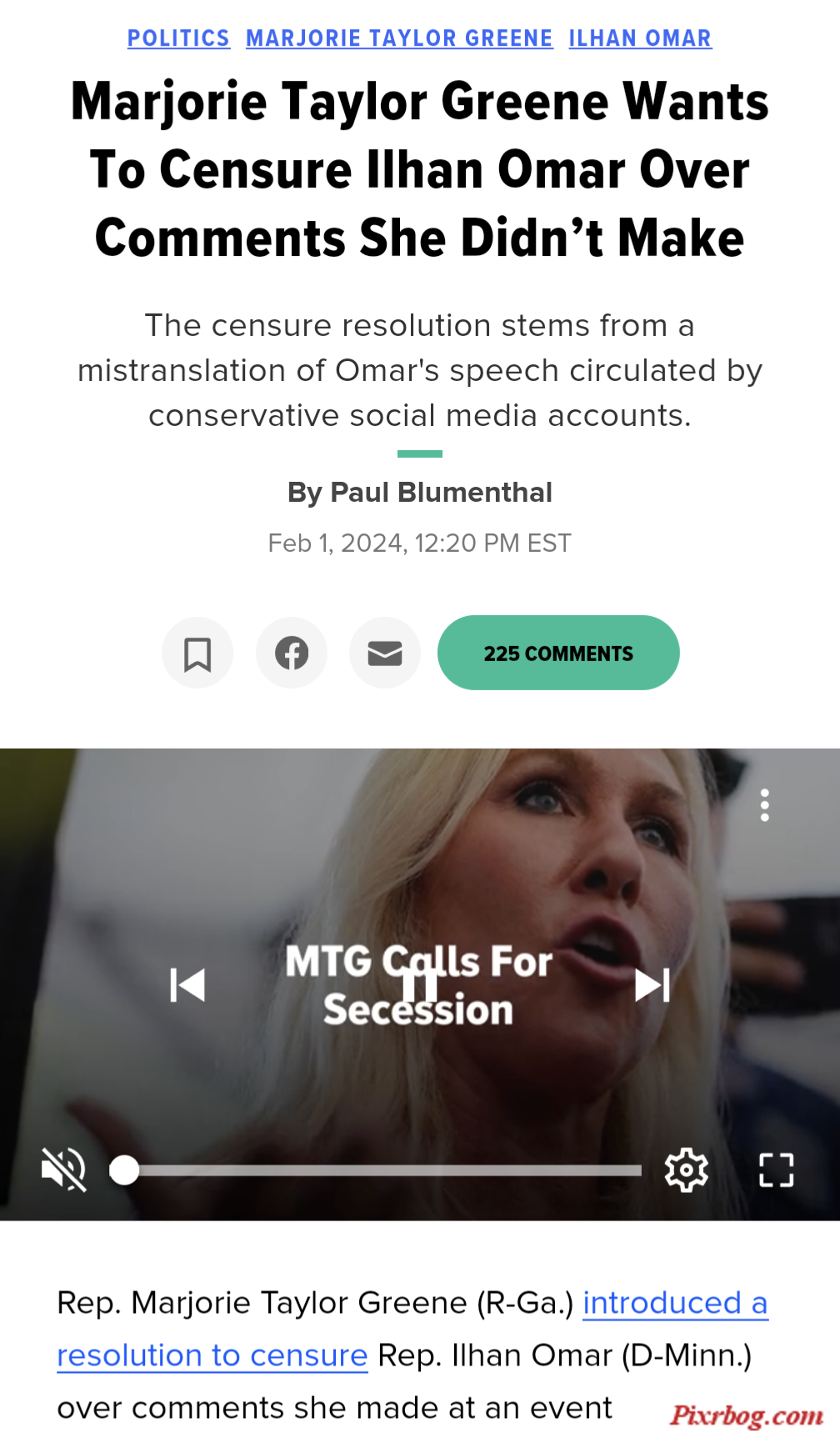This screenshot has height=1443, width=840.
Task: Share the article by email
Action: click(x=385, y=654)
